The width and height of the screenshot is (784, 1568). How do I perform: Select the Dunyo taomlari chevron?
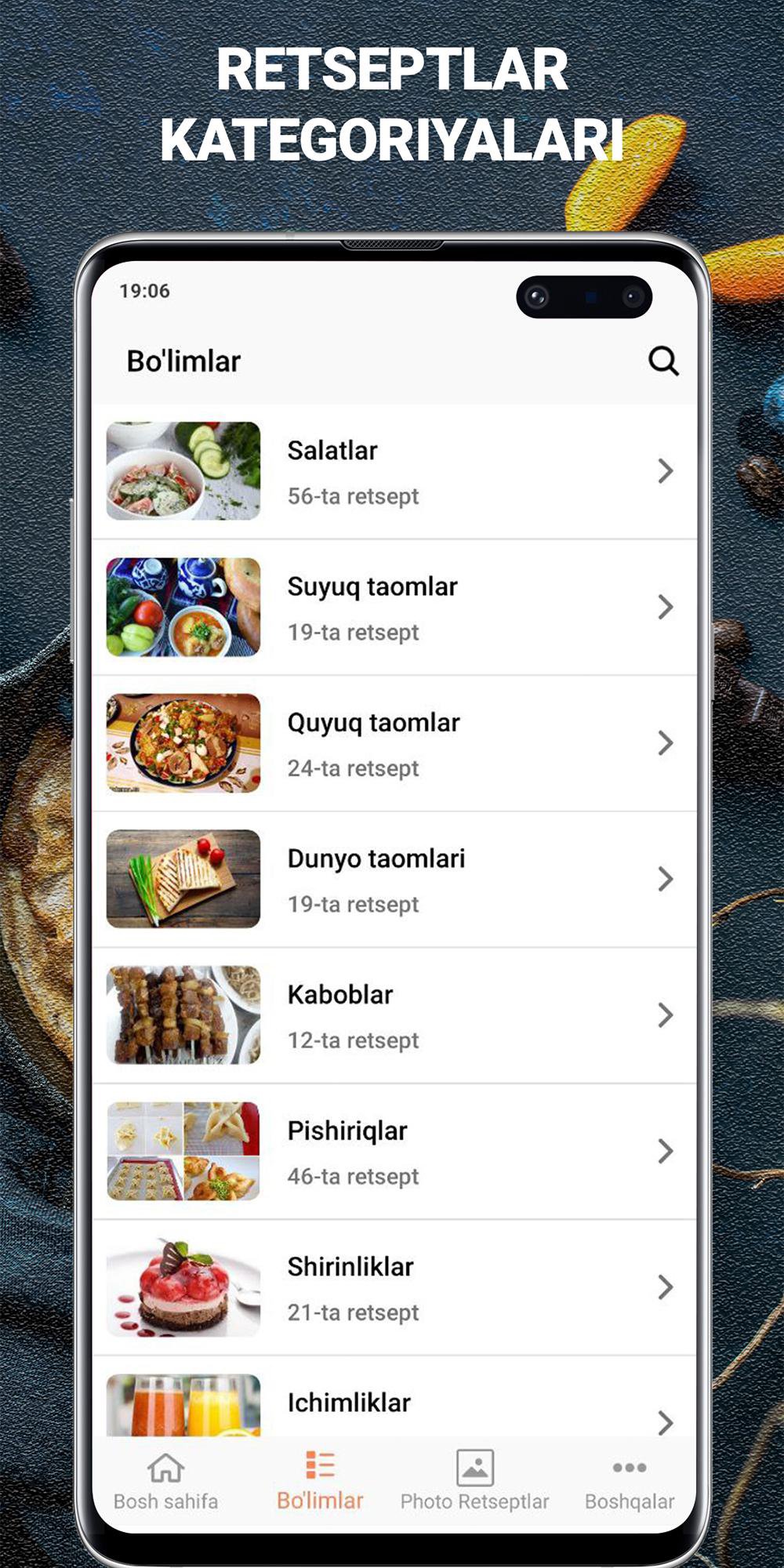[666, 880]
